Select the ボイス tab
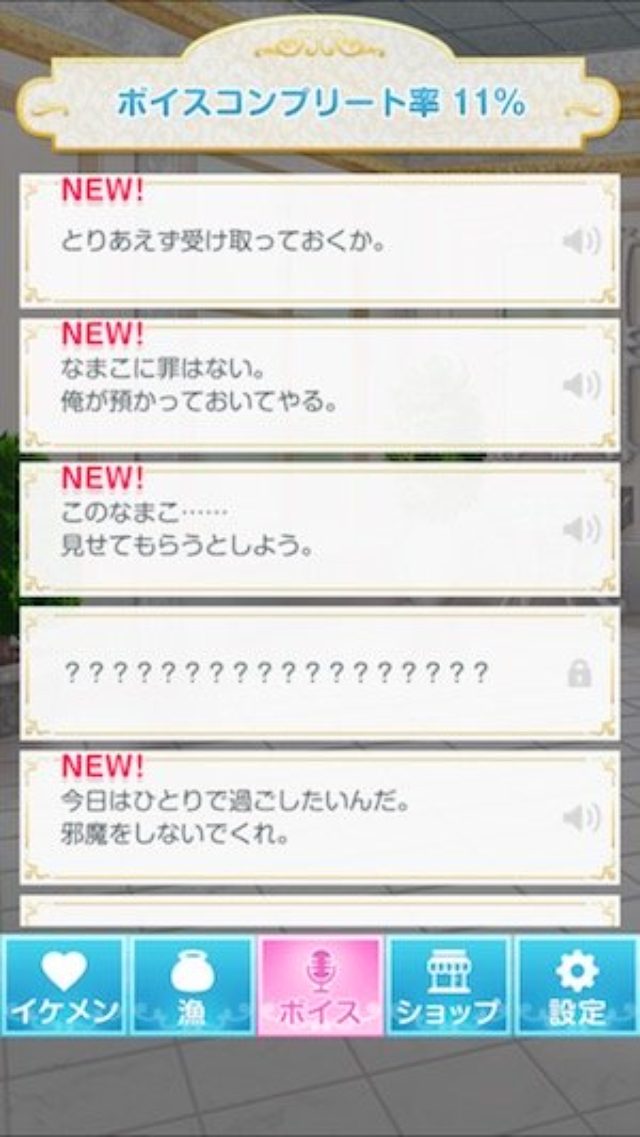The width and height of the screenshot is (640, 1137). click(319, 985)
